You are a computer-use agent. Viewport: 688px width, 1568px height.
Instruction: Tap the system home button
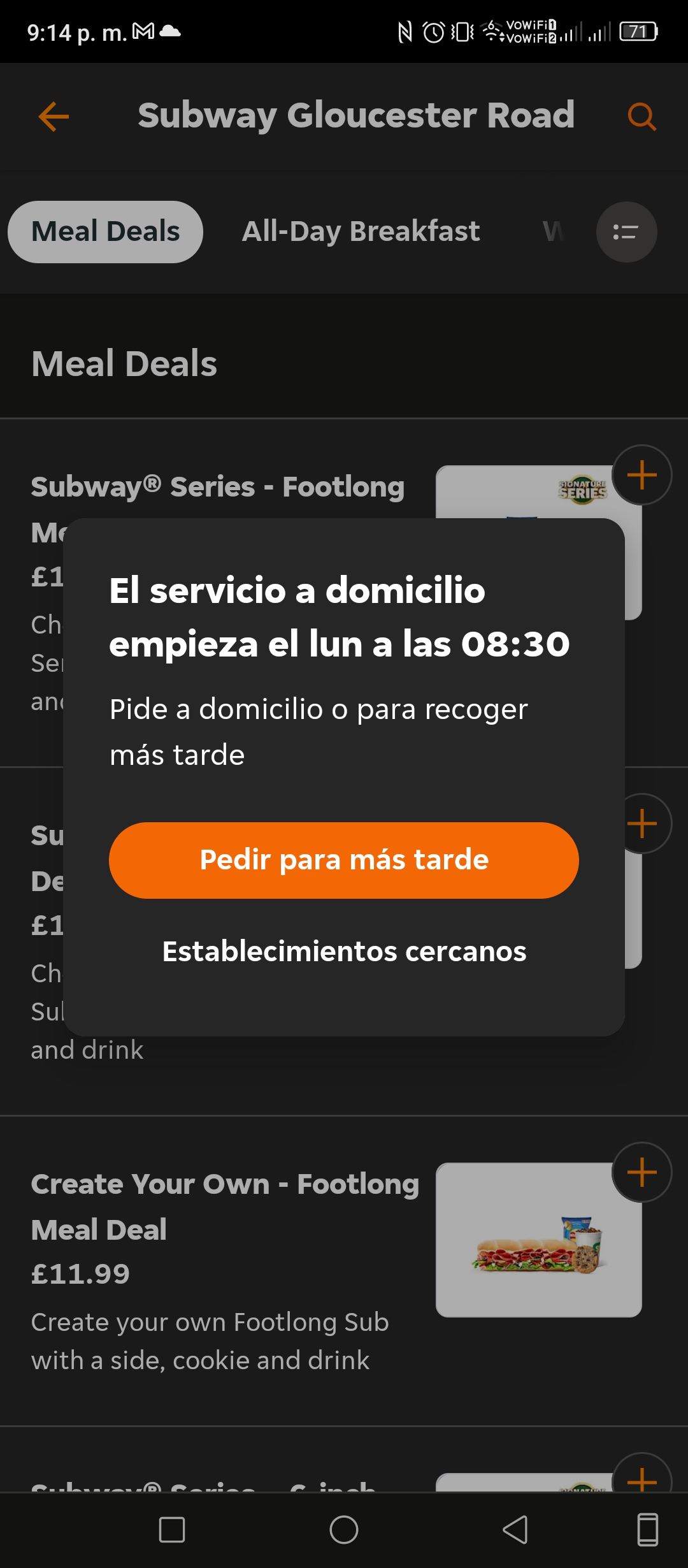344,1530
